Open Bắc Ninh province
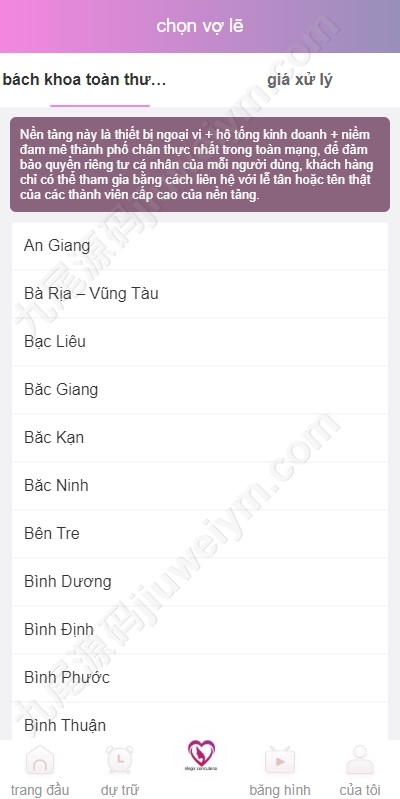This screenshot has width=400, height=799. point(200,486)
